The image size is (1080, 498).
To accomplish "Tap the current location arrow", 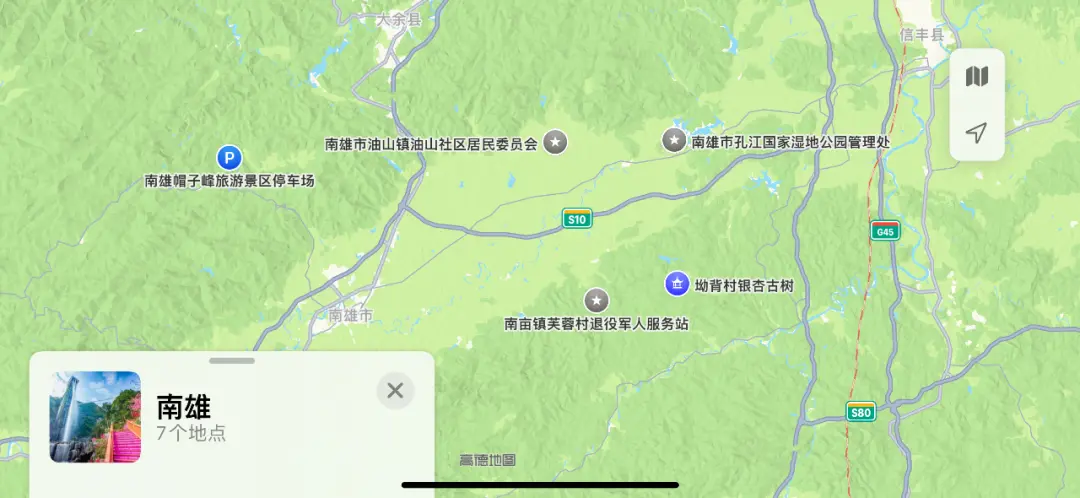I will pyautogui.click(x=976, y=133).
